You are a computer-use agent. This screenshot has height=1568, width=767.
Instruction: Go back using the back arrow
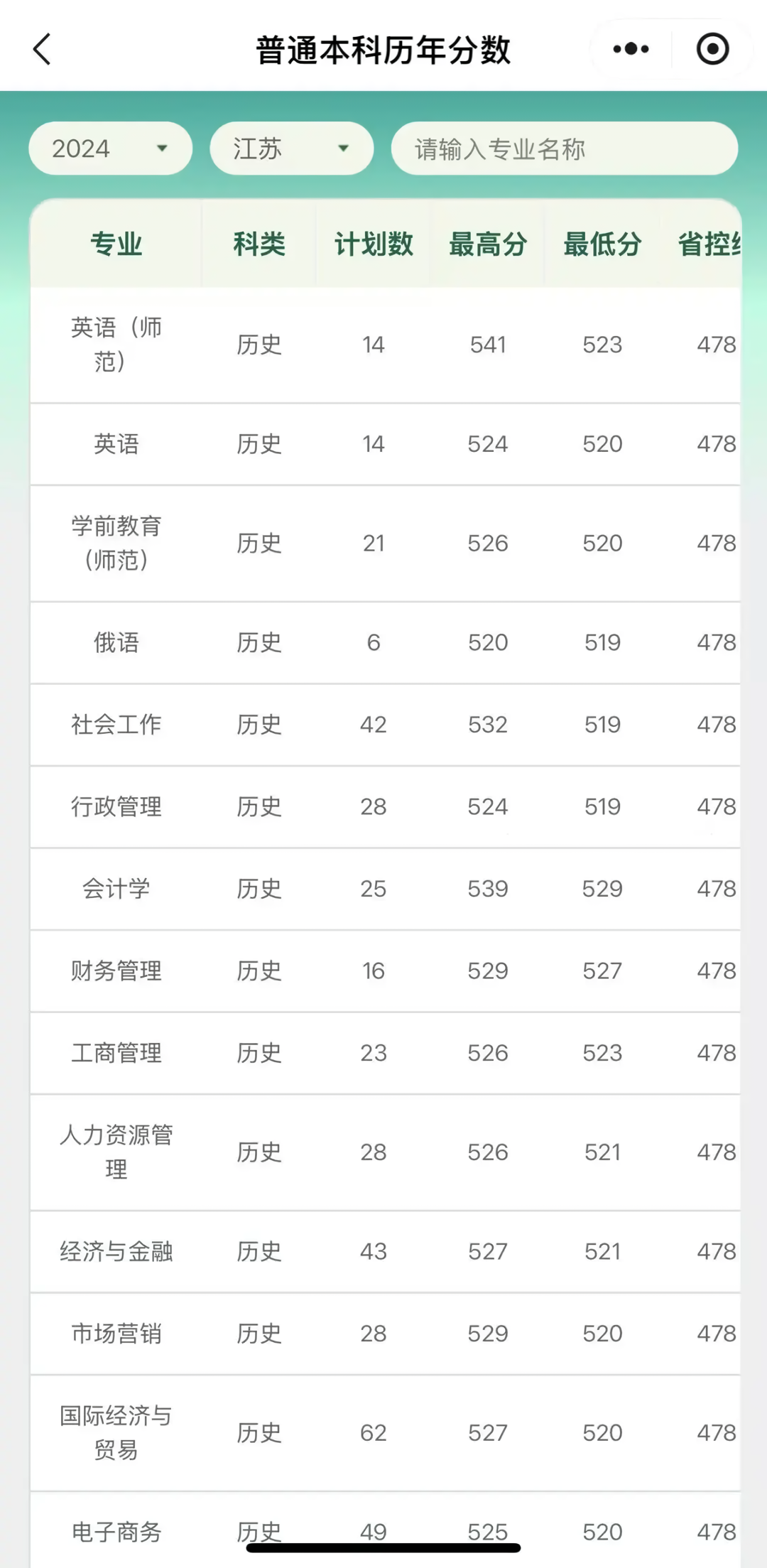(x=43, y=49)
